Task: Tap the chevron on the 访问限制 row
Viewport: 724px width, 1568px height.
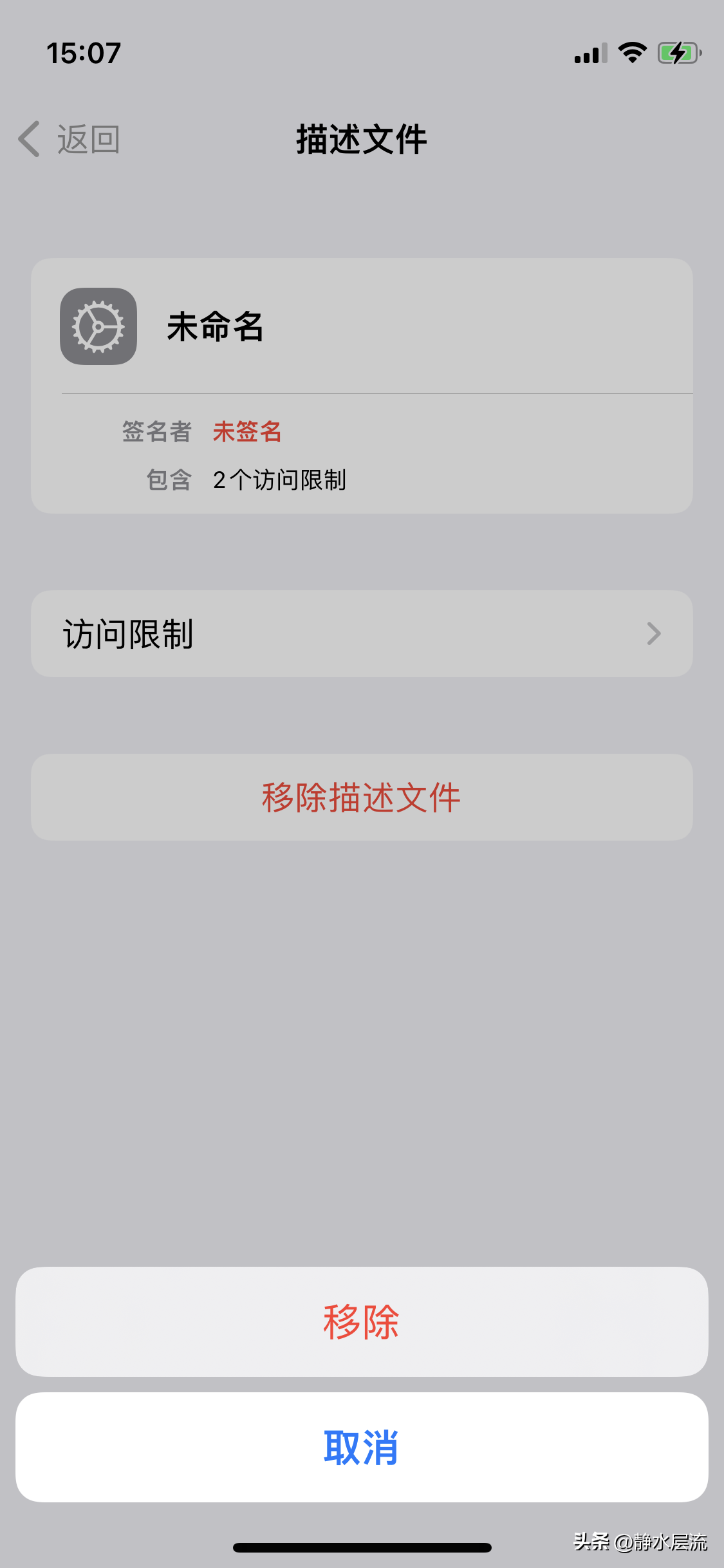Action: click(x=655, y=633)
